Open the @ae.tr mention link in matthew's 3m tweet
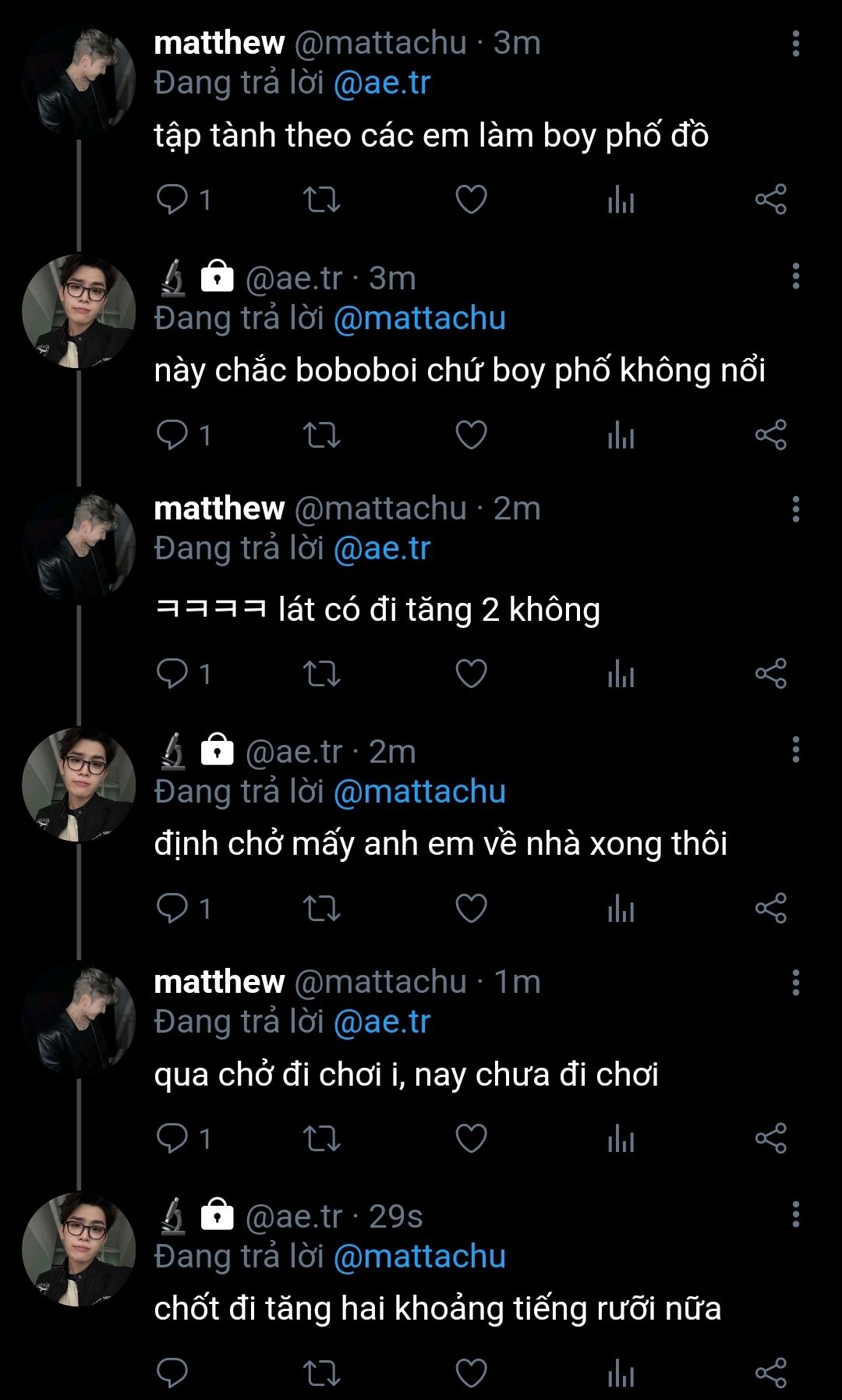Image resolution: width=842 pixels, height=1400 pixels. coord(381,83)
